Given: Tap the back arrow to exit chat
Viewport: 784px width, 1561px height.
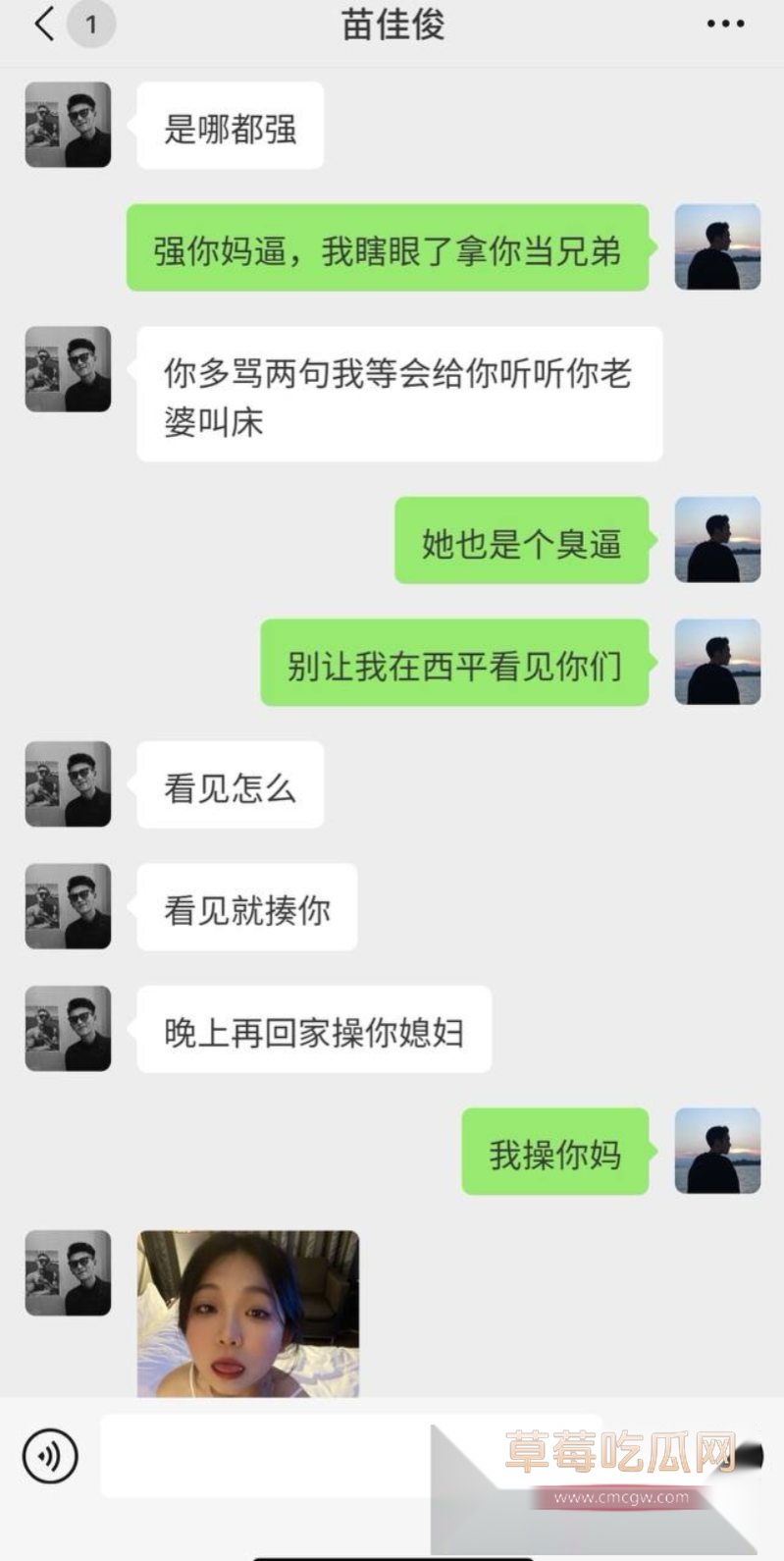Looking at the screenshot, I should 41,25.
